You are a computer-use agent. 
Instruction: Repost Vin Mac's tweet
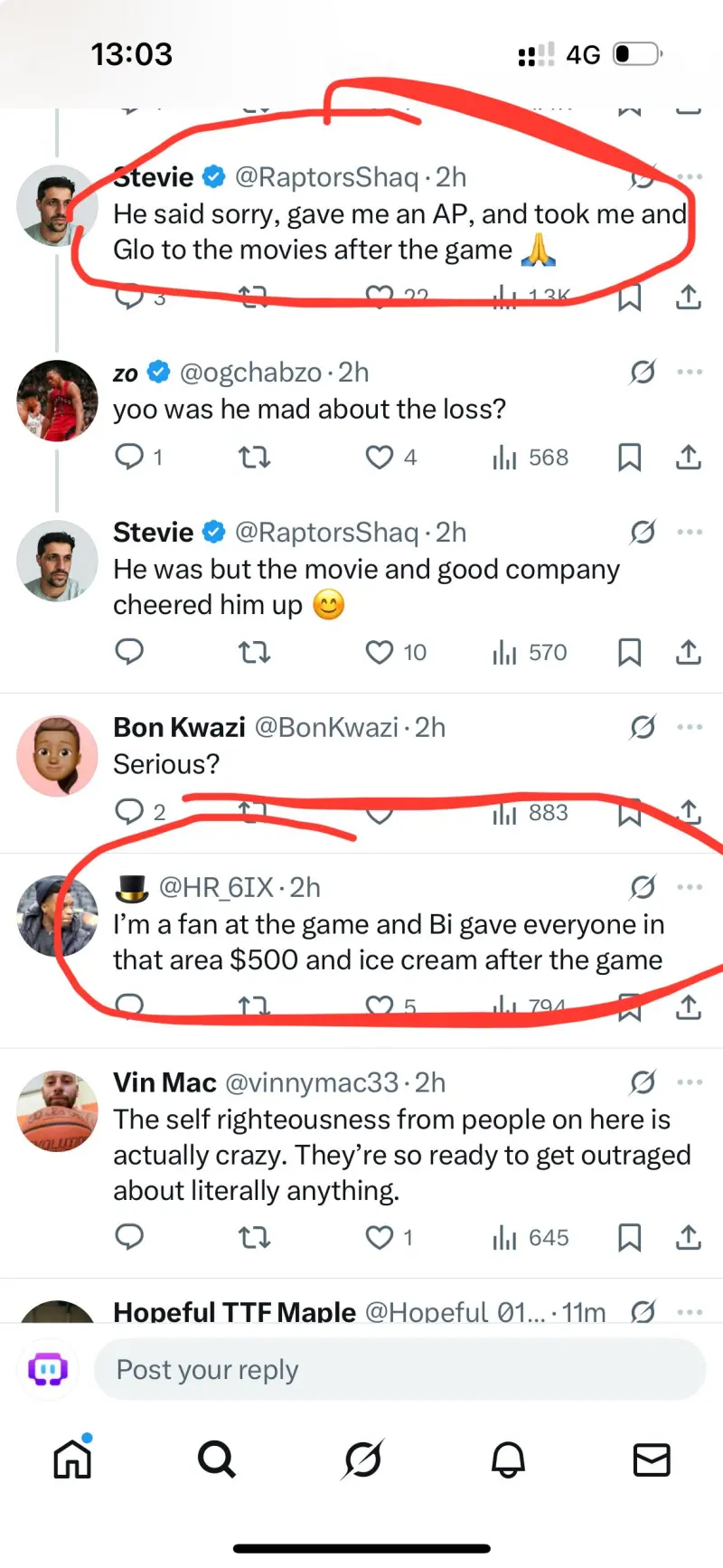tap(254, 1237)
